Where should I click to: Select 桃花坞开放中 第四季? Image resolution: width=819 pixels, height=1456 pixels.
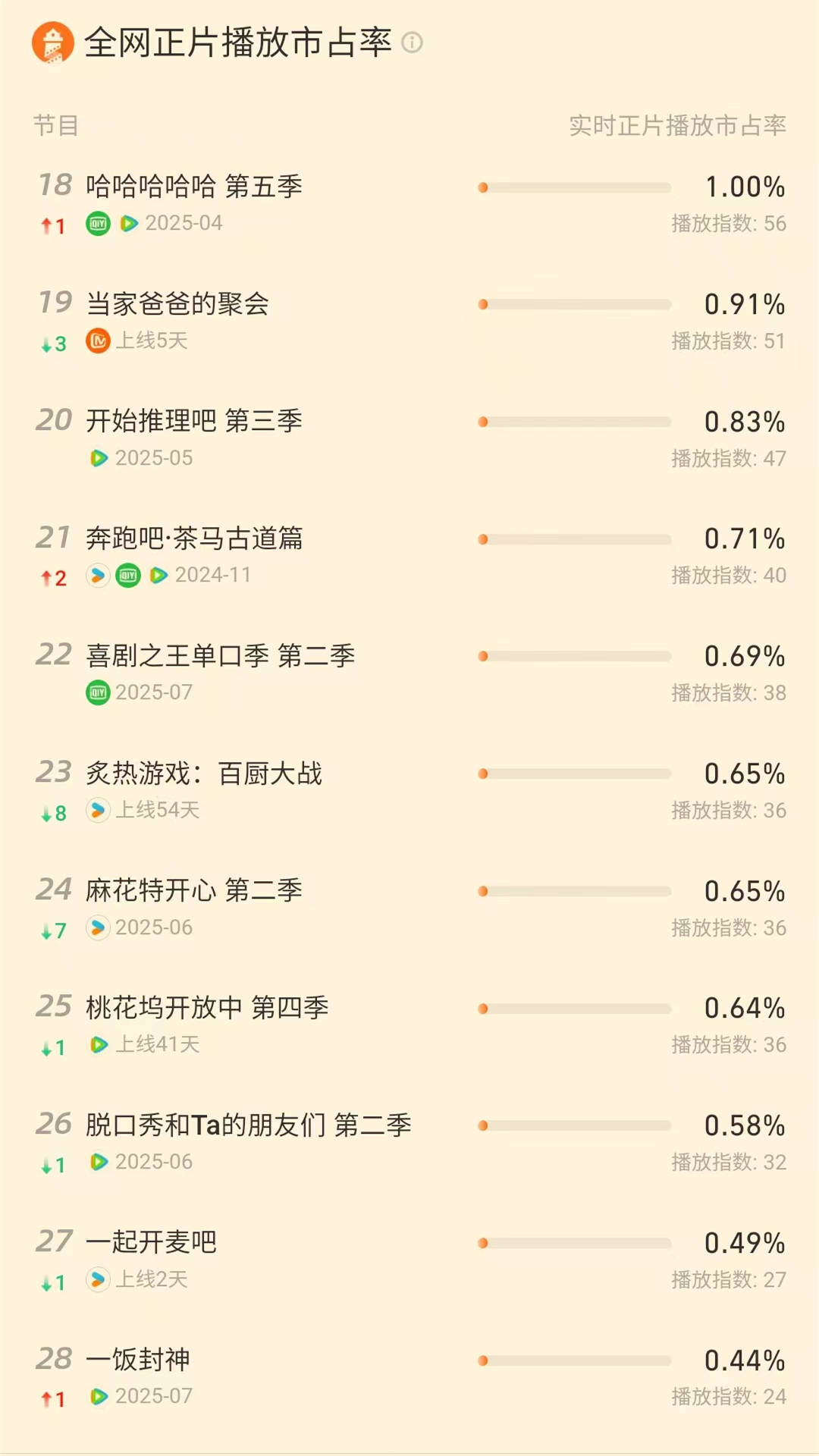(207, 1008)
